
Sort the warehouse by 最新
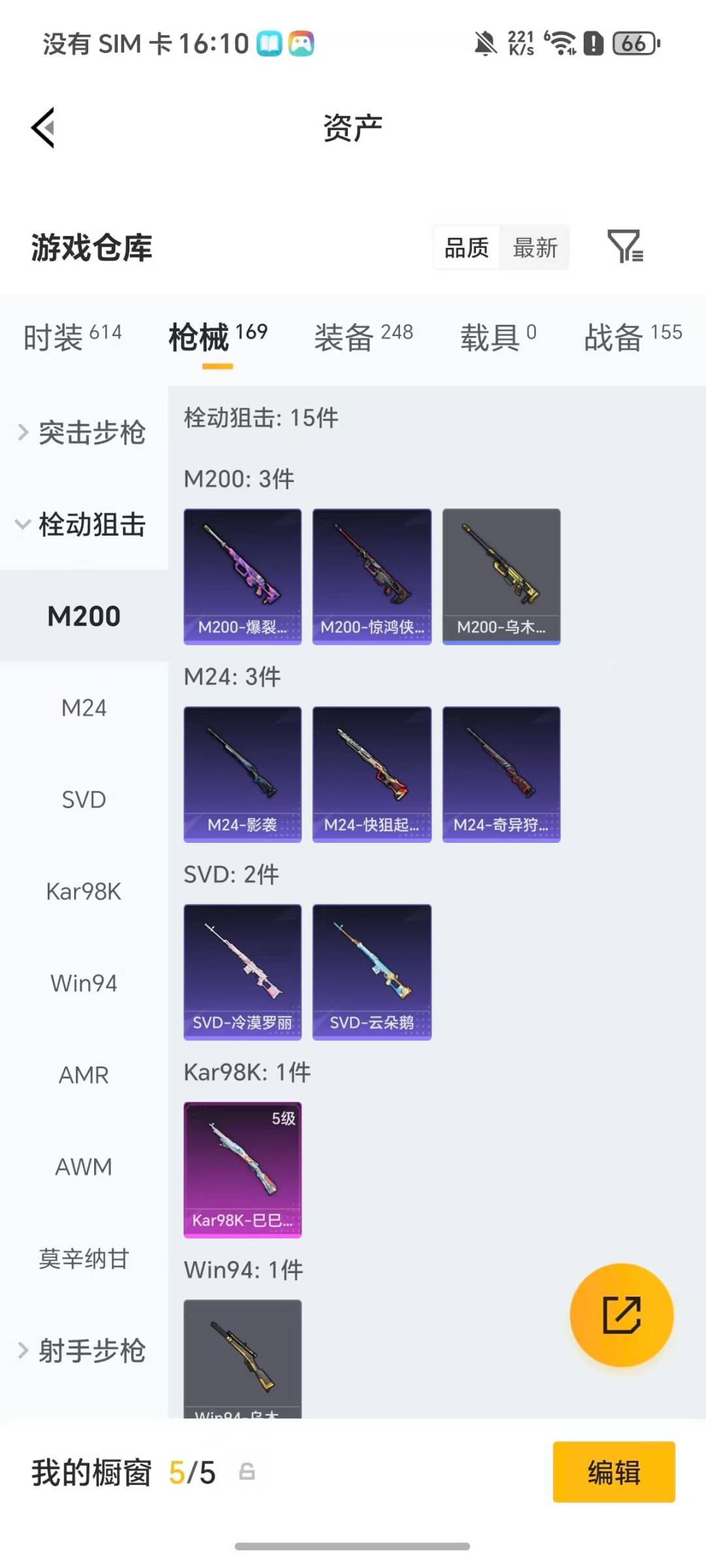pyautogui.click(x=535, y=248)
